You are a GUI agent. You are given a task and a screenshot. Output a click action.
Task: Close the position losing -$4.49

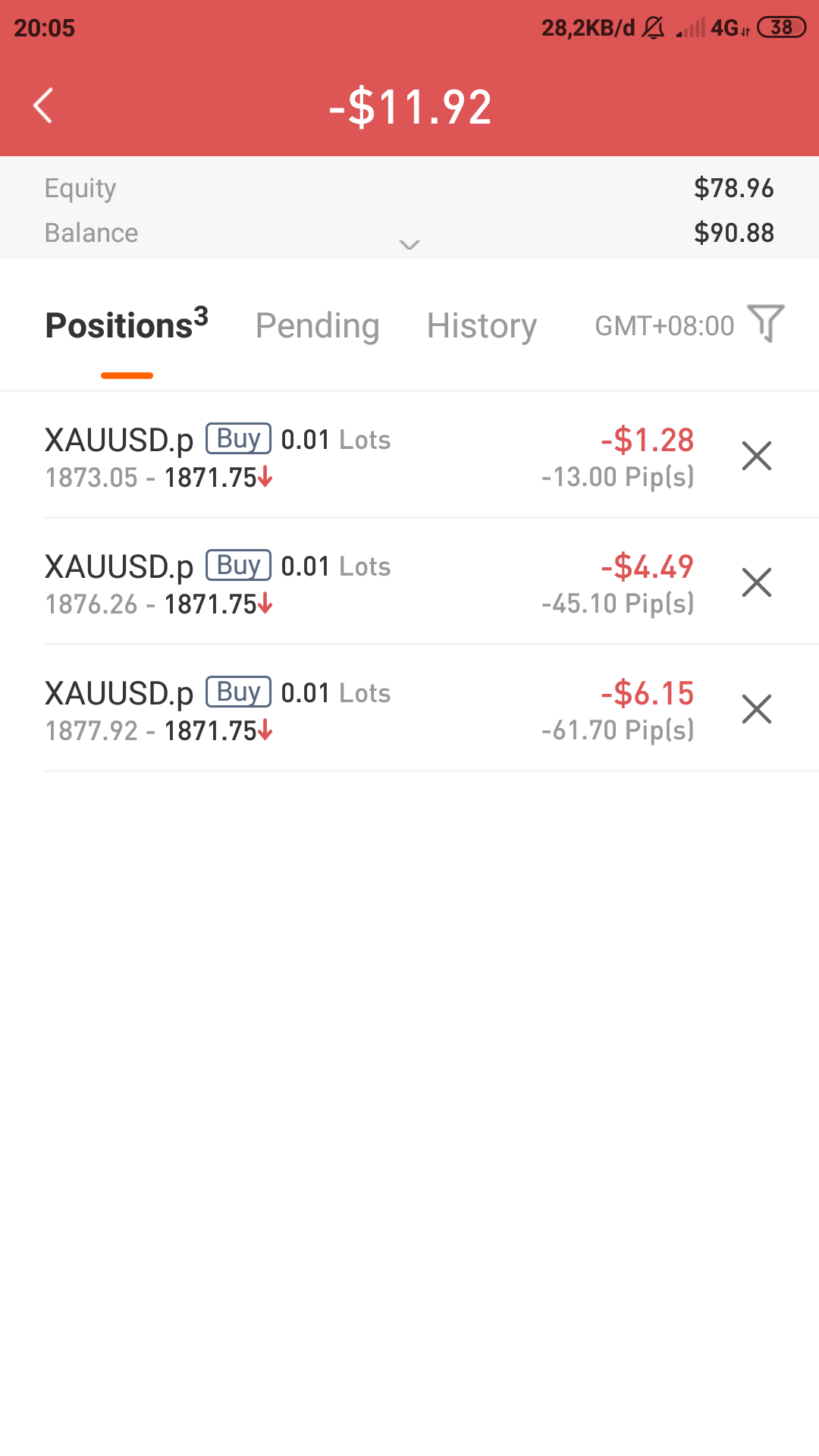click(756, 583)
